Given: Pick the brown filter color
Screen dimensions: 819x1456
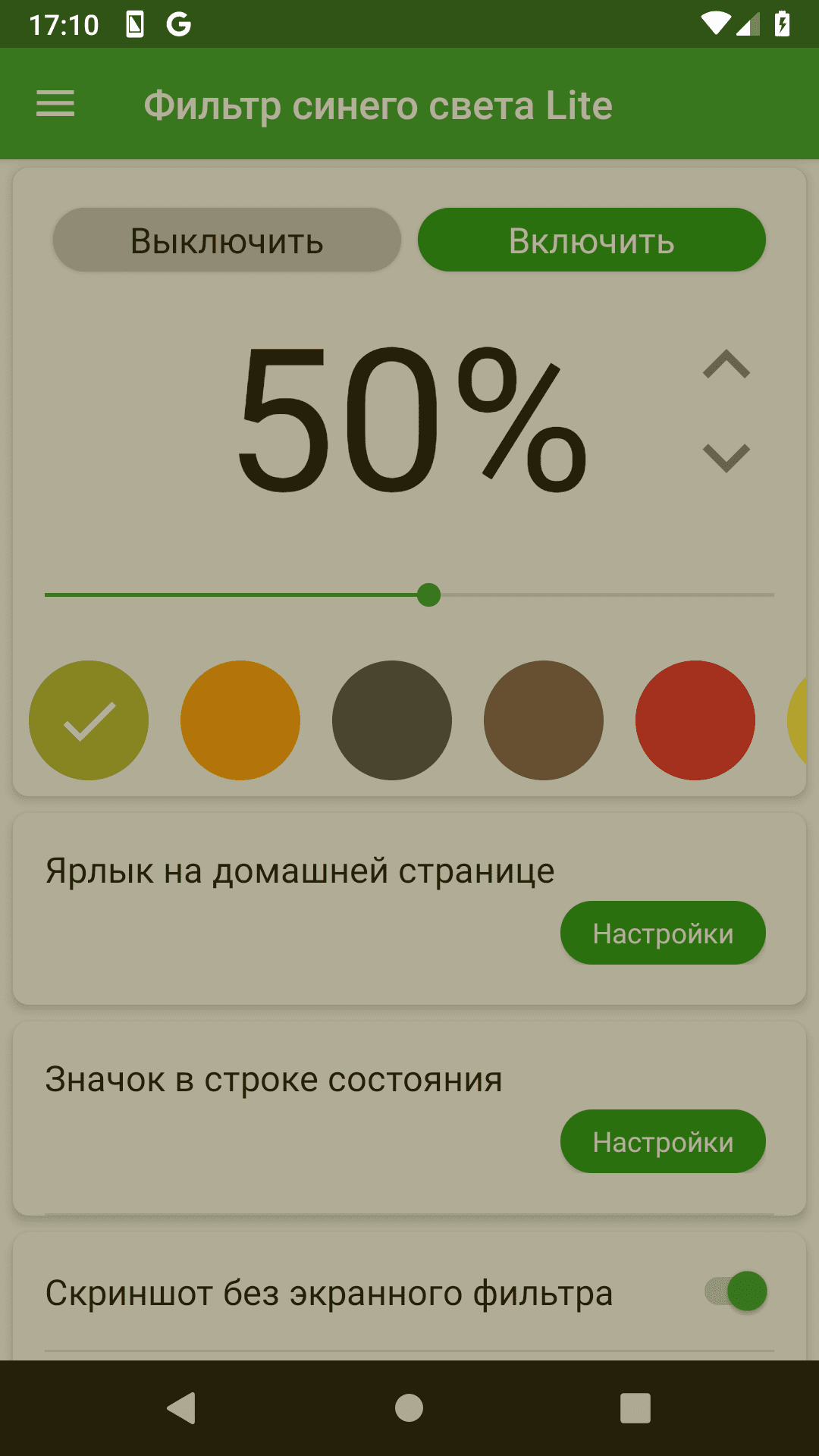Looking at the screenshot, I should (544, 720).
